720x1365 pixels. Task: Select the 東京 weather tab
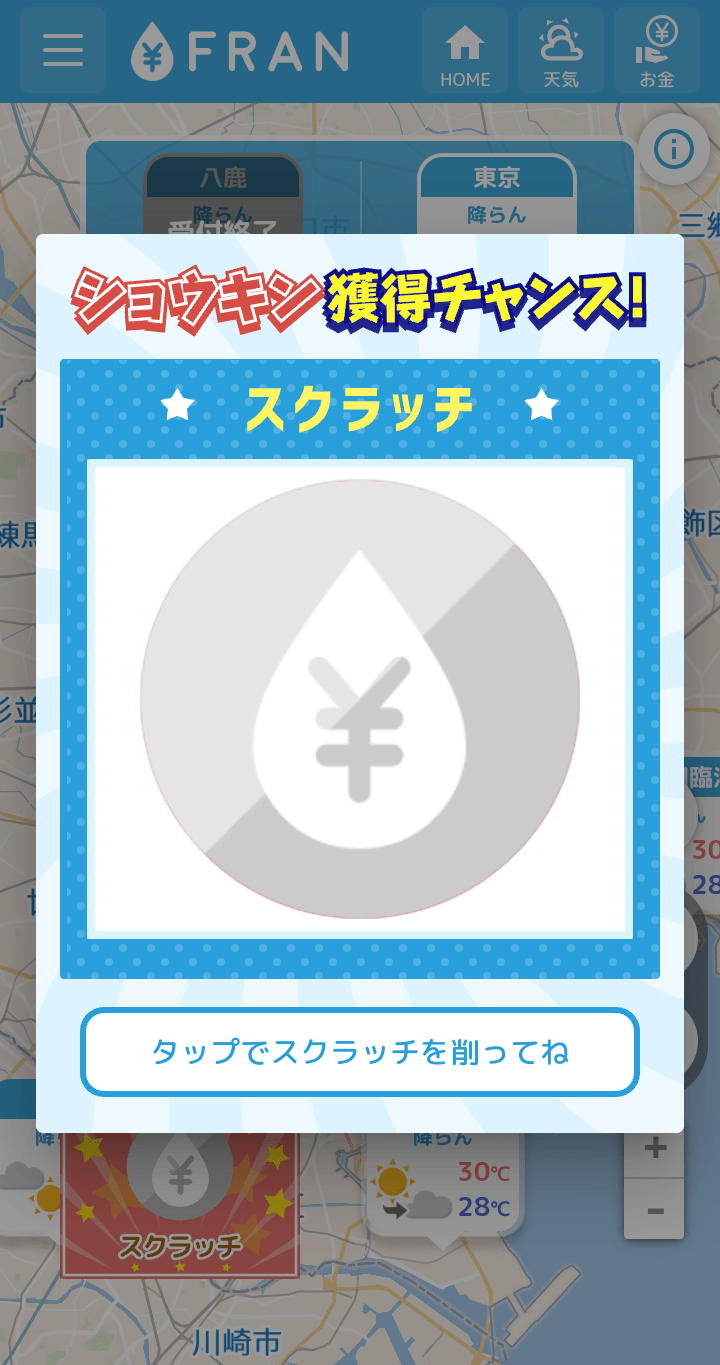[500, 175]
